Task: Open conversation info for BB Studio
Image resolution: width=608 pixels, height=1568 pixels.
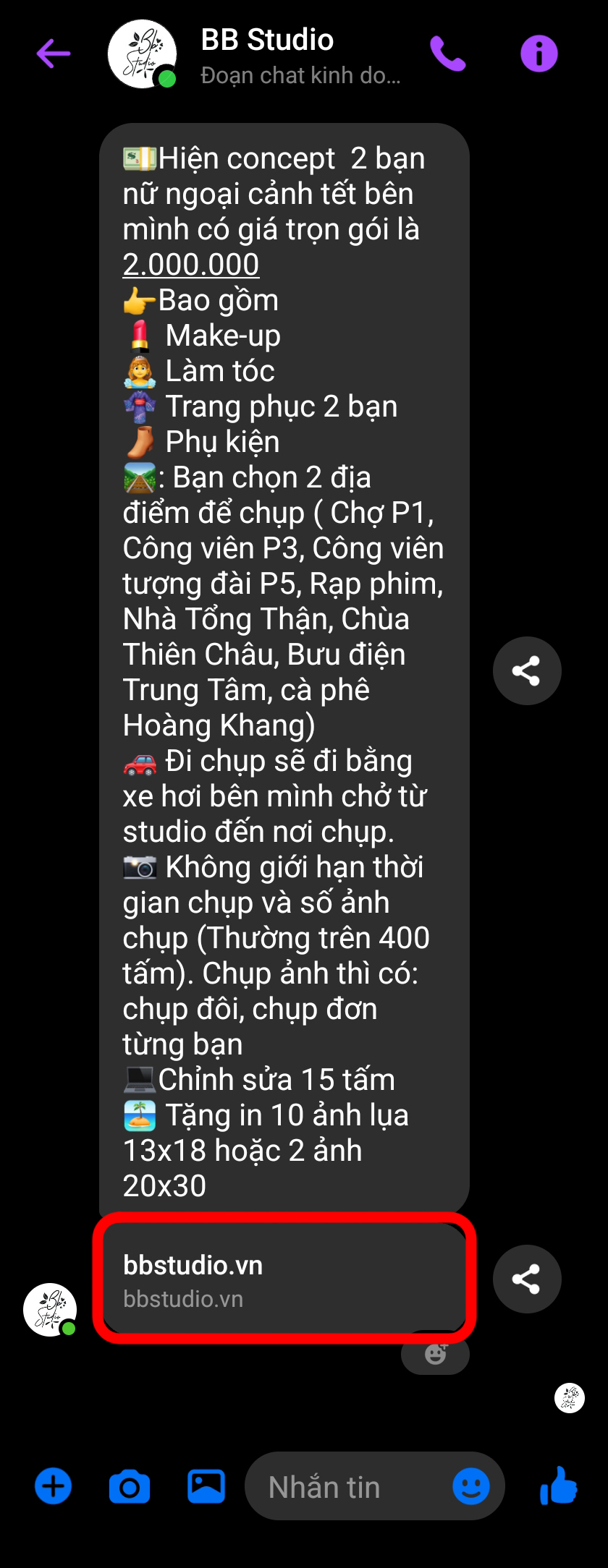Action: pos(539,54)
